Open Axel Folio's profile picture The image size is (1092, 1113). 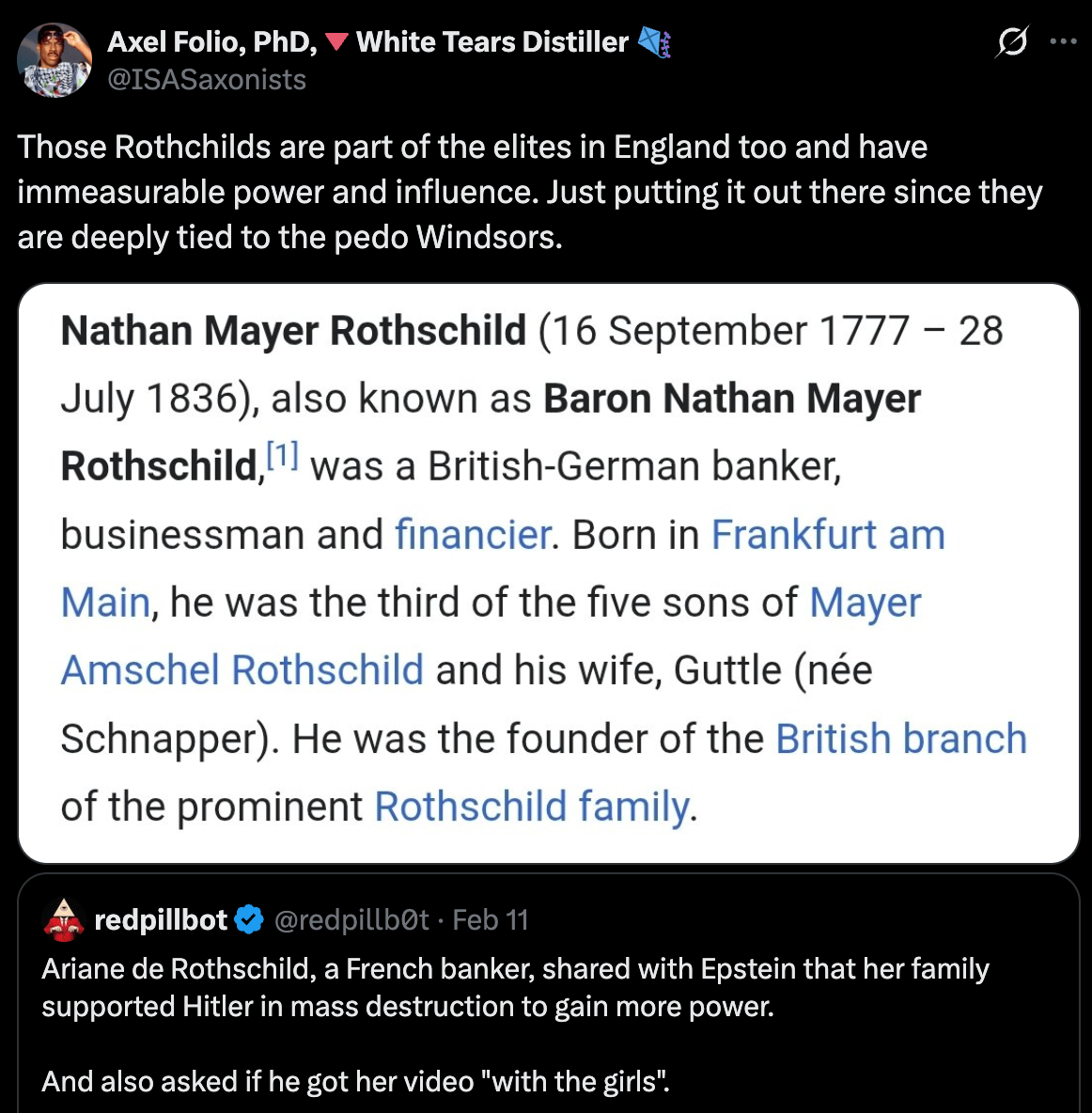click(55, 60)
